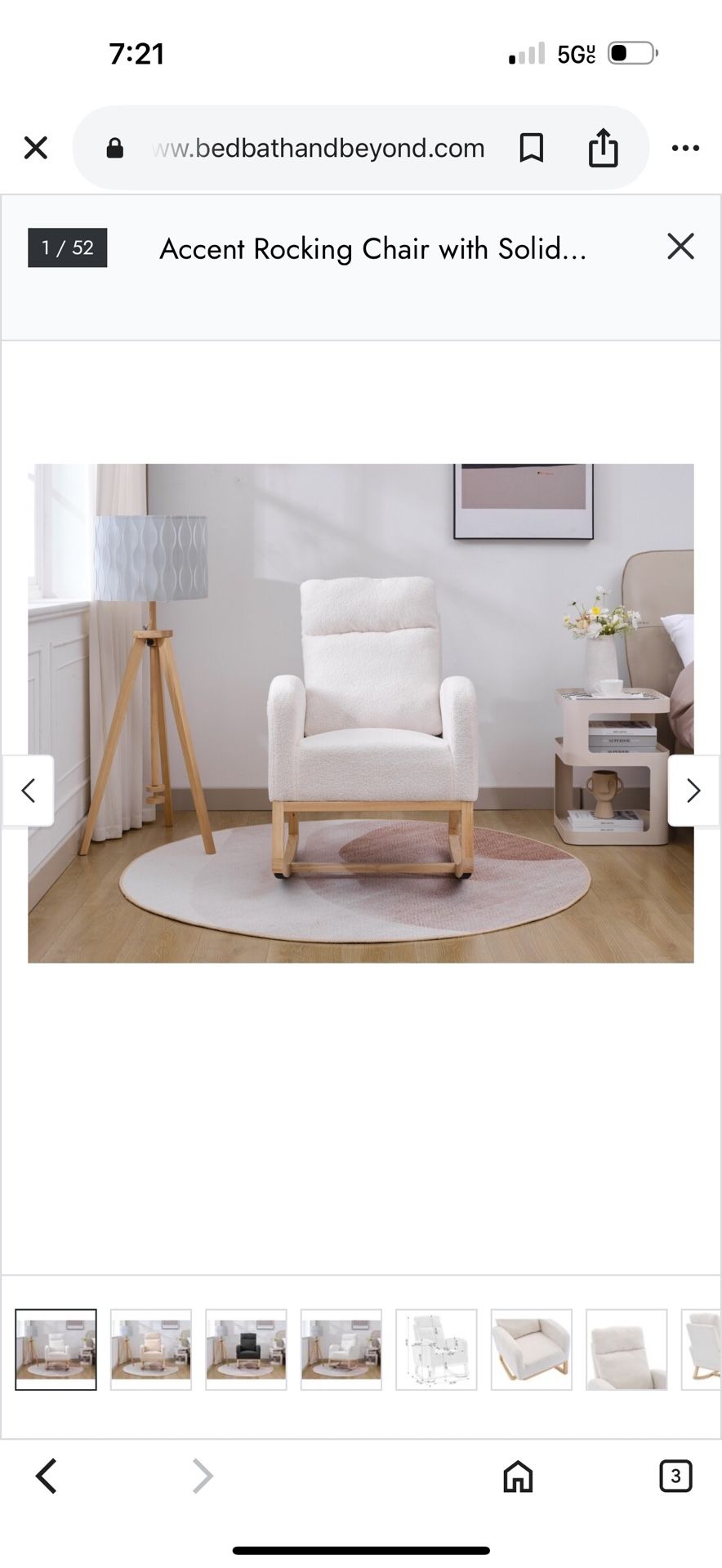
Task: Tap the bedbathandbeyond.com address bar
Action: tap(319, 148)
